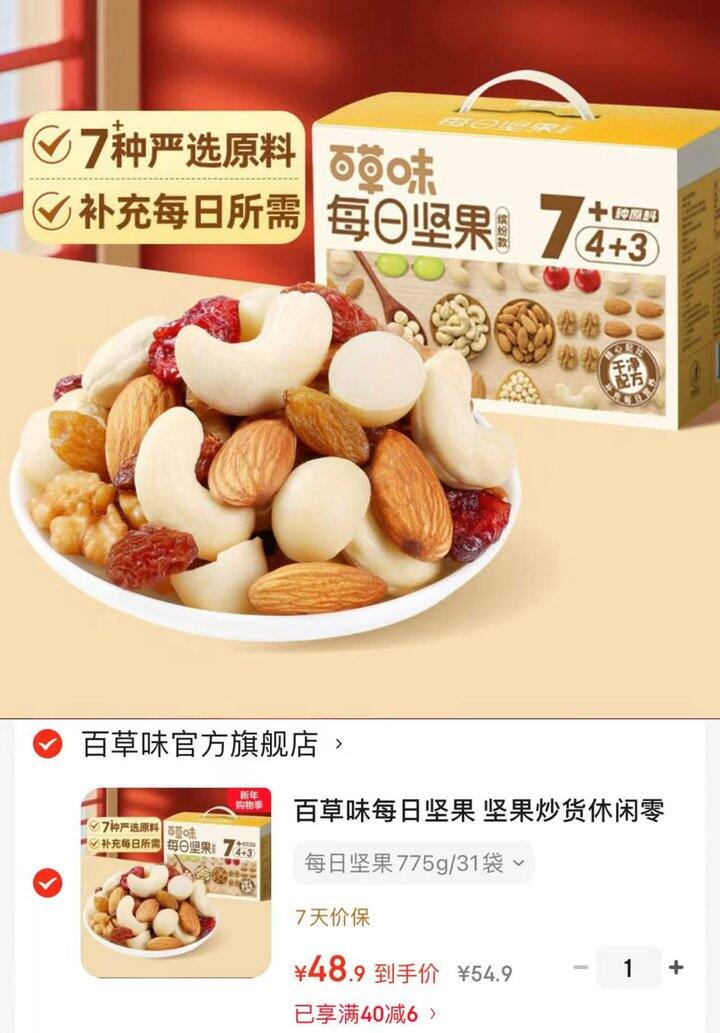Tap the minus icon to decrease quantity
The image size is (720, 1033).
point(578,965)
